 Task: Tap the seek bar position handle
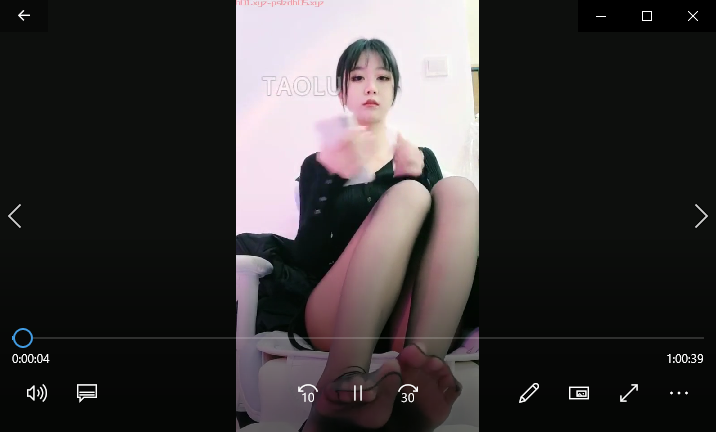click(x=22, y=338)
